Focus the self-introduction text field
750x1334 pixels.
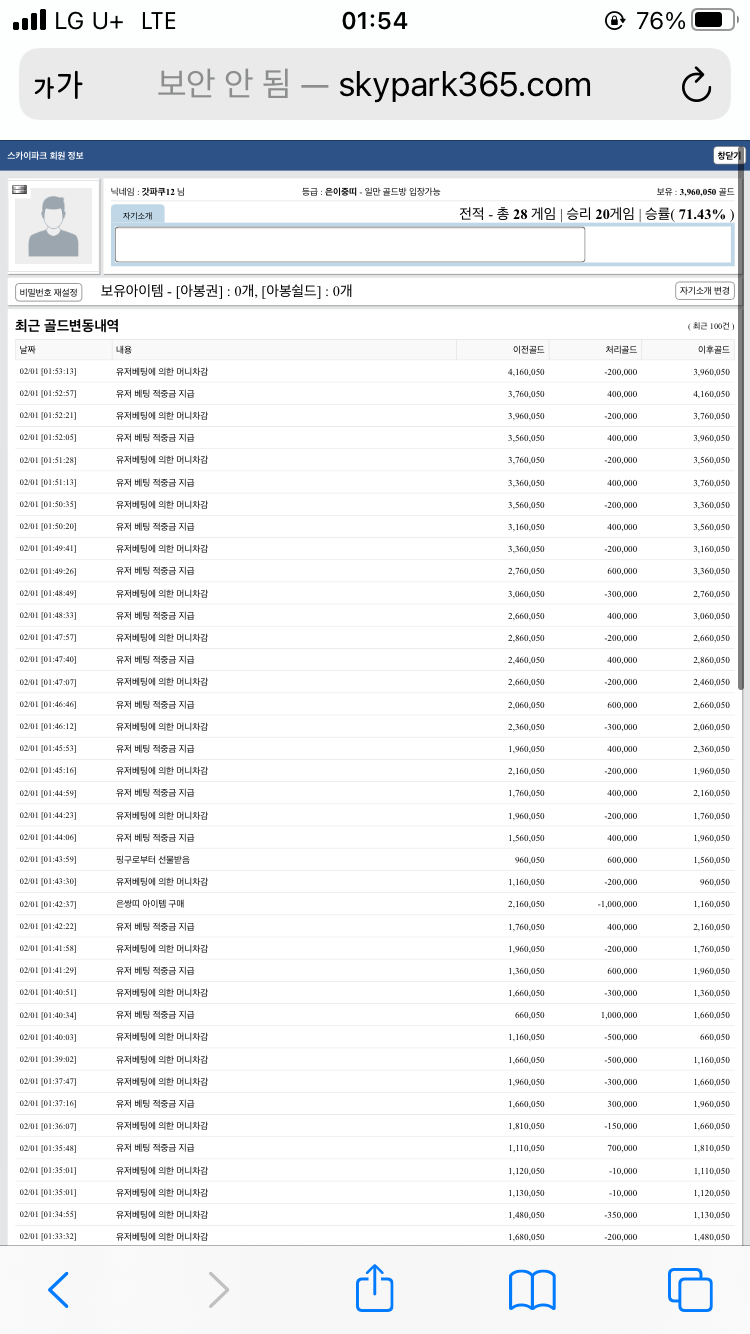350,245
